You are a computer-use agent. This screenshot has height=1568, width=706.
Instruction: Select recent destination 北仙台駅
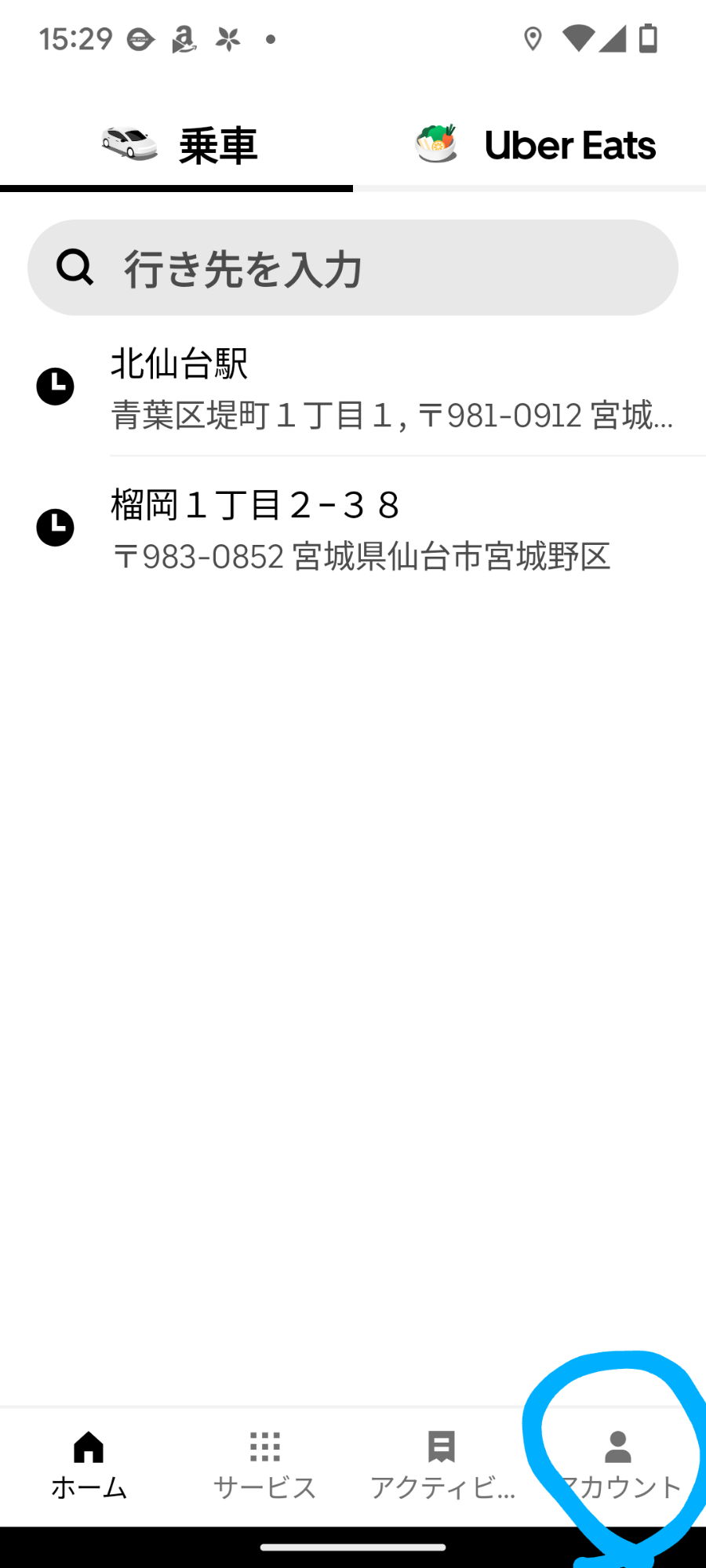tap(353, 387)
